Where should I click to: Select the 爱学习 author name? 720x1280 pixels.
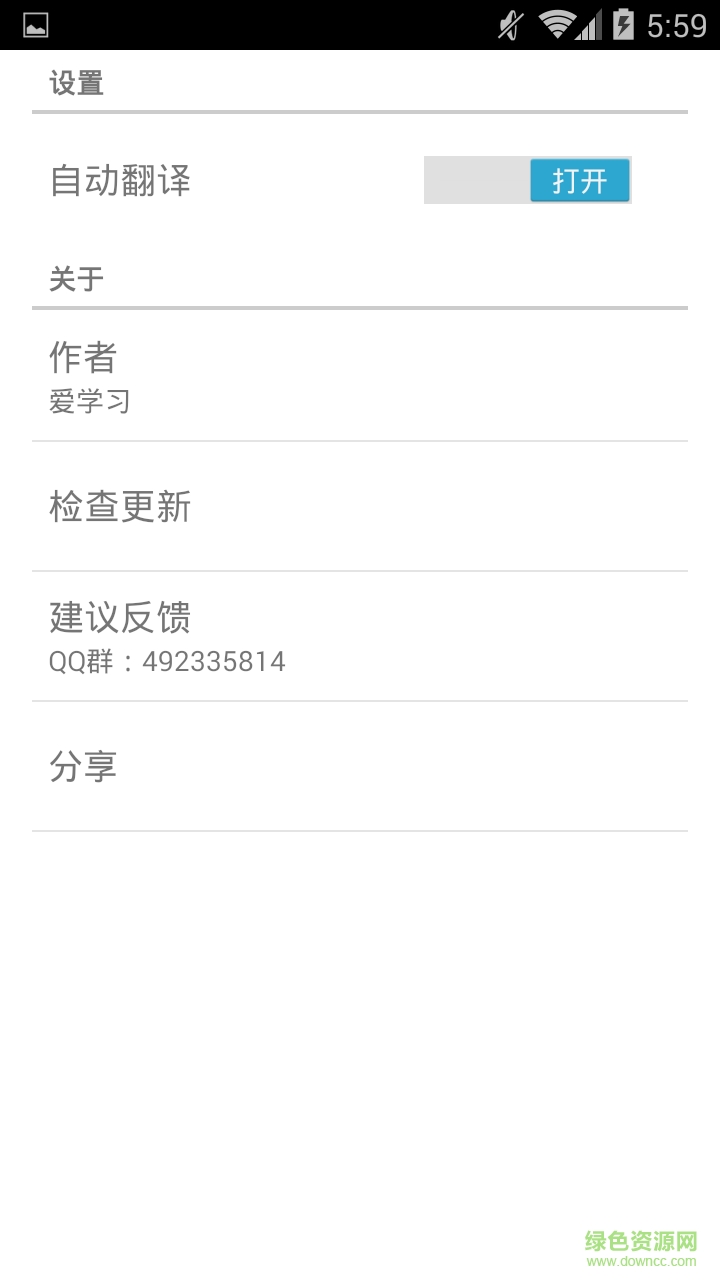[89, 401]
